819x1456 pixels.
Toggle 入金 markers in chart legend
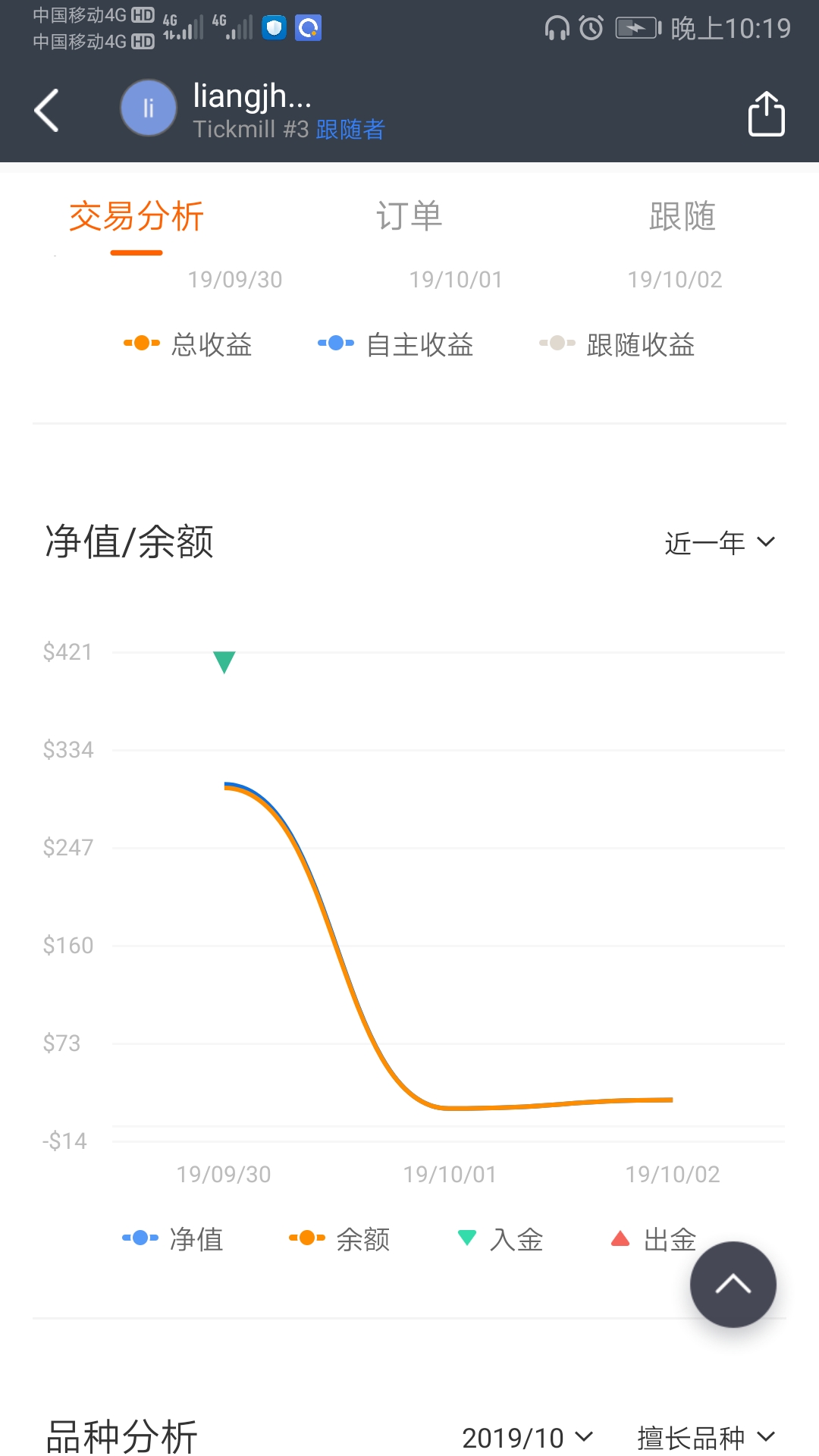pos(500,1239)
